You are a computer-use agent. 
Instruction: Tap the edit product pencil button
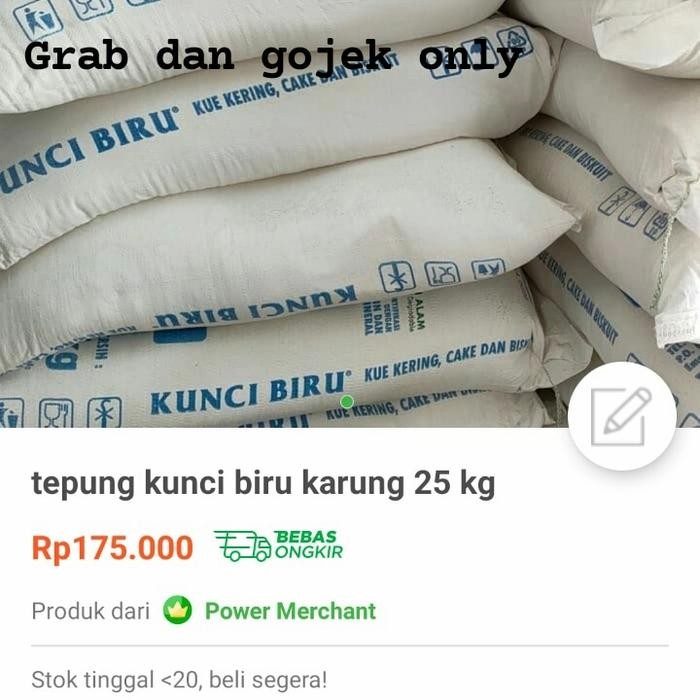click(621, 416)
